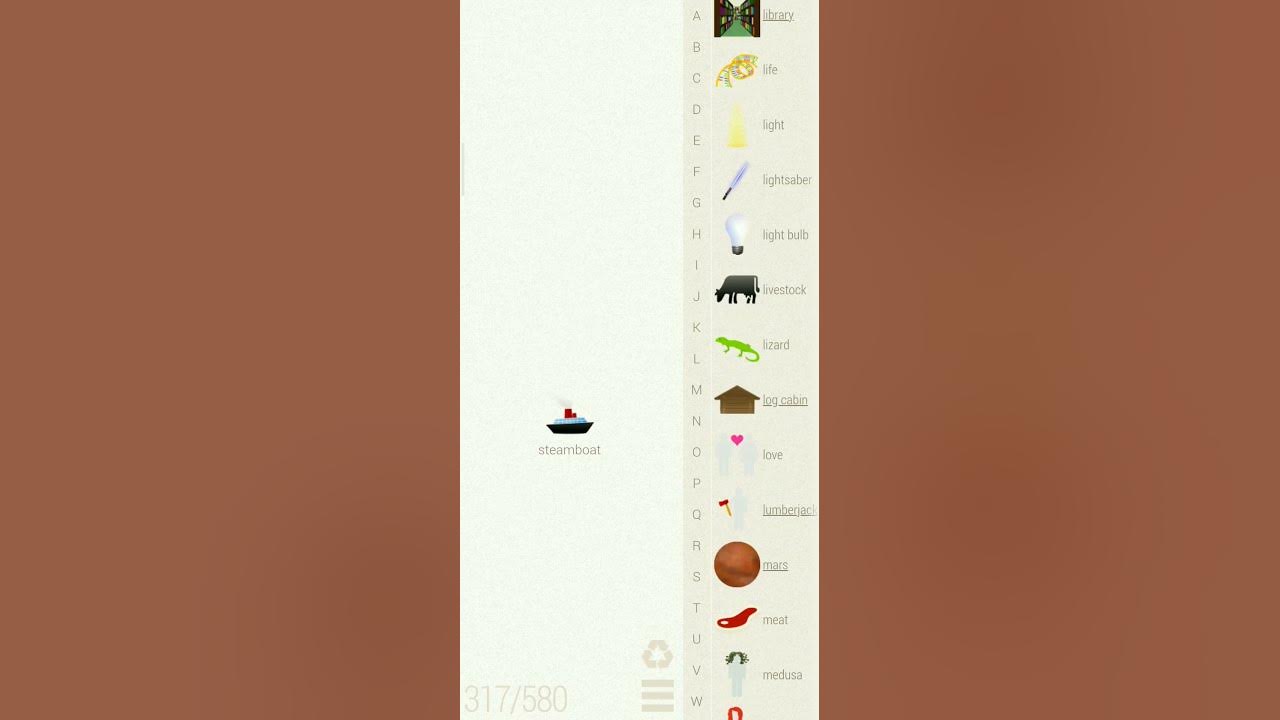
Task: Jump to letter A in the index
Action: click(697, 17)
